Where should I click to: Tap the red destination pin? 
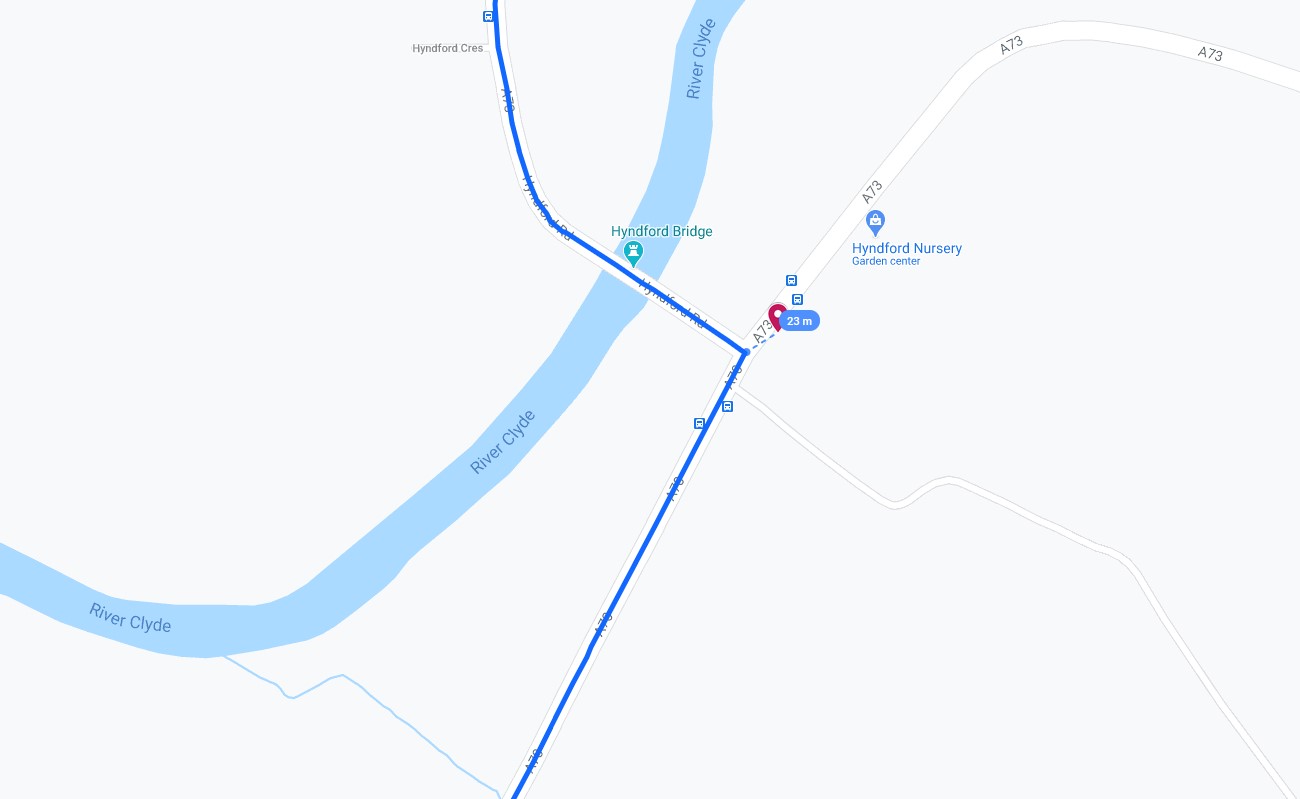pos(777,317)
